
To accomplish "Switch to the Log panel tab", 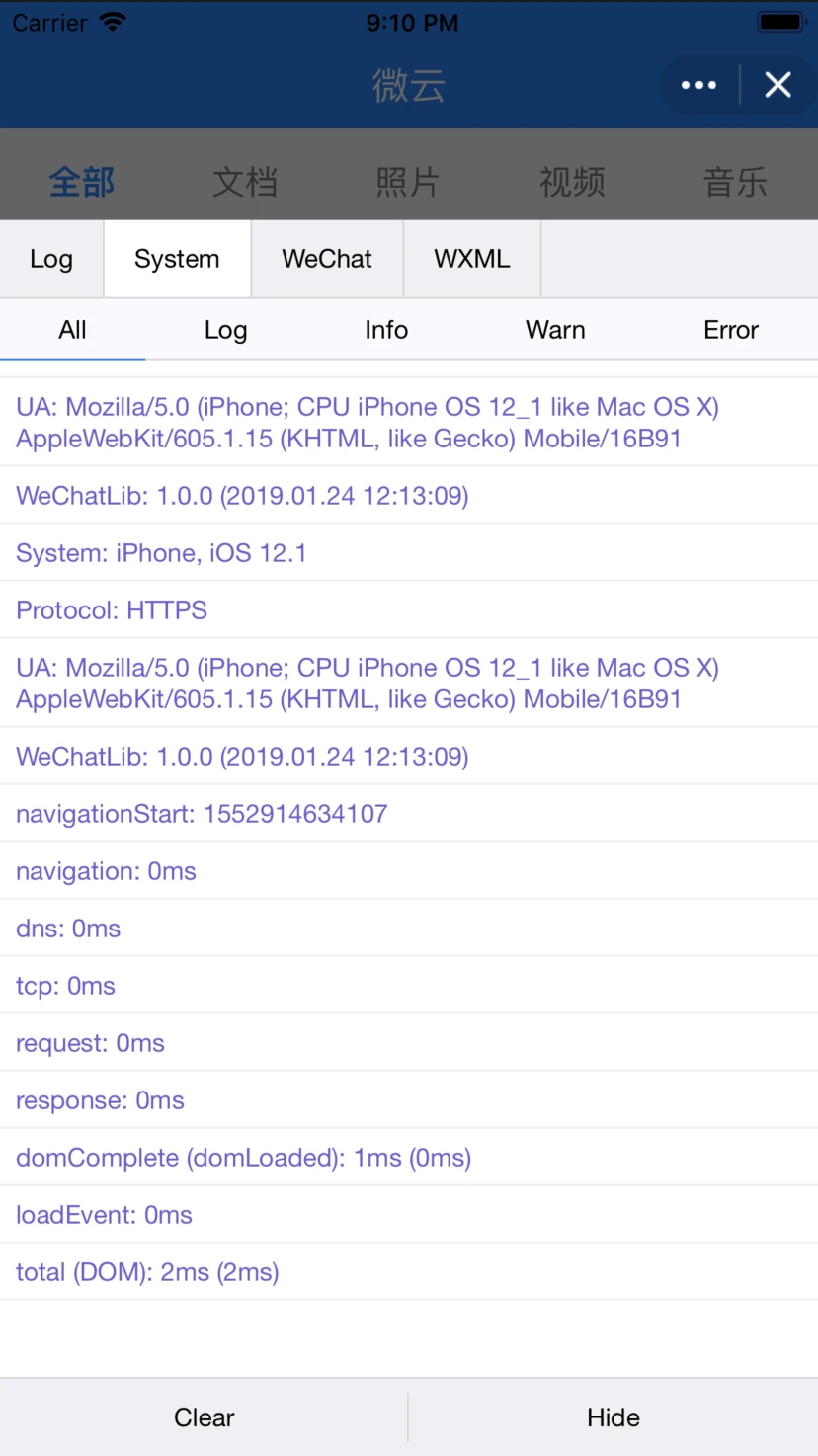I will [51, 259].
